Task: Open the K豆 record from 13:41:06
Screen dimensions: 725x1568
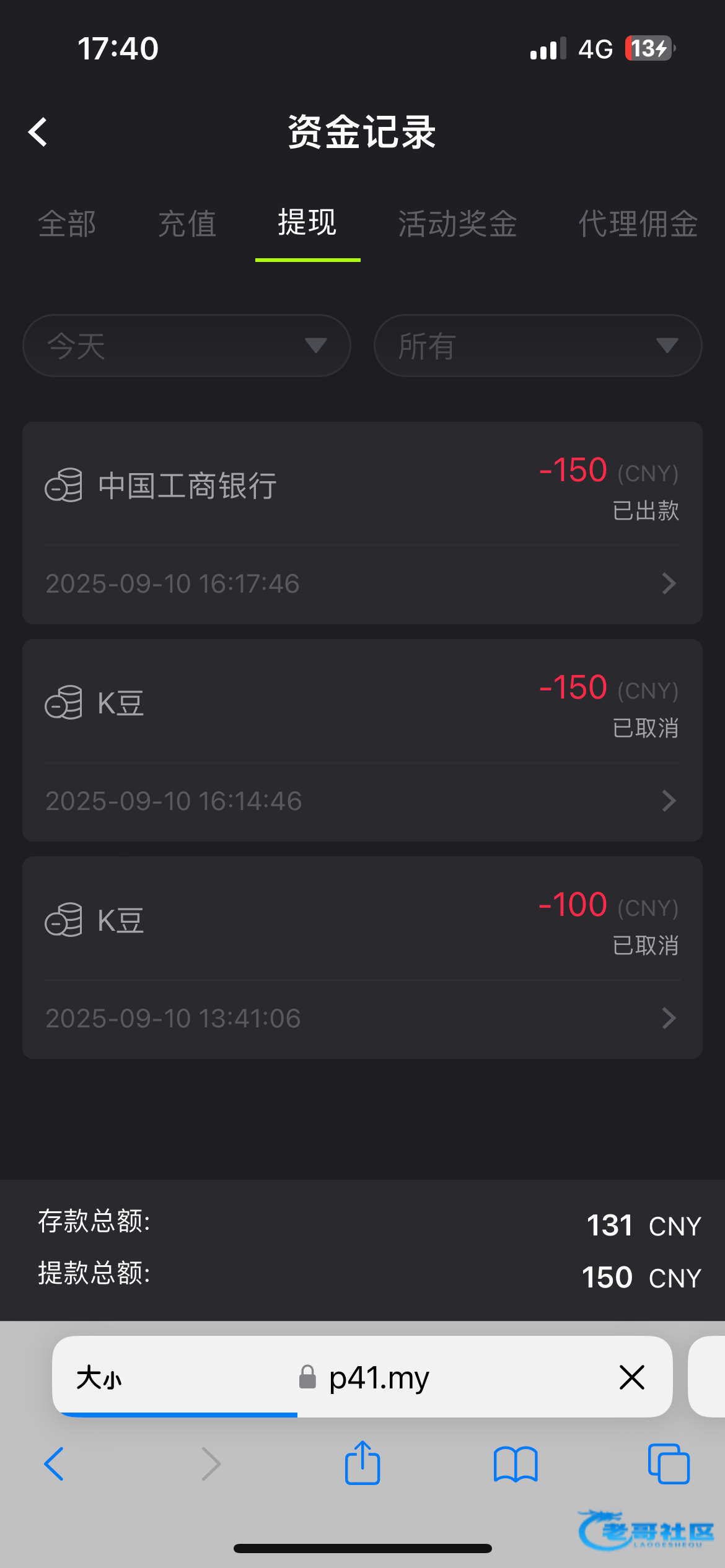Action: click(x=362, y=957)
